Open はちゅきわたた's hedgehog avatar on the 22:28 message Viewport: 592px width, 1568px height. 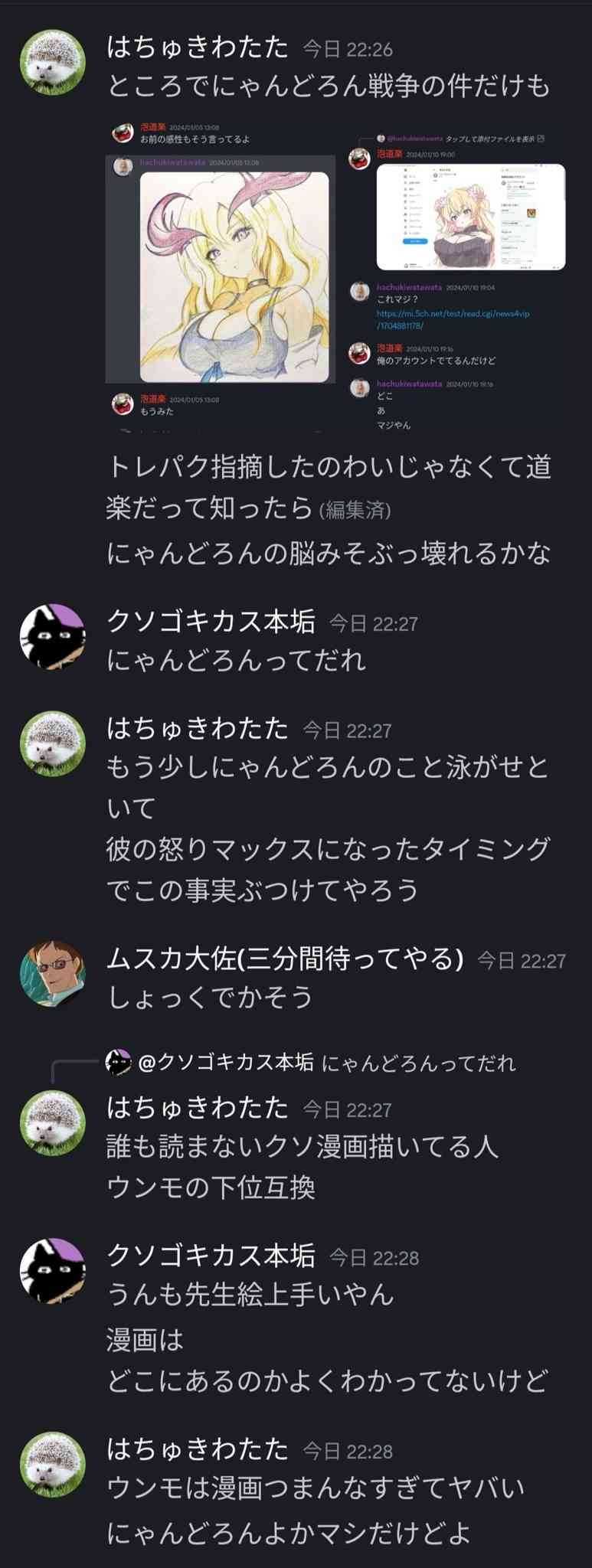click(x=52, y=1464)
